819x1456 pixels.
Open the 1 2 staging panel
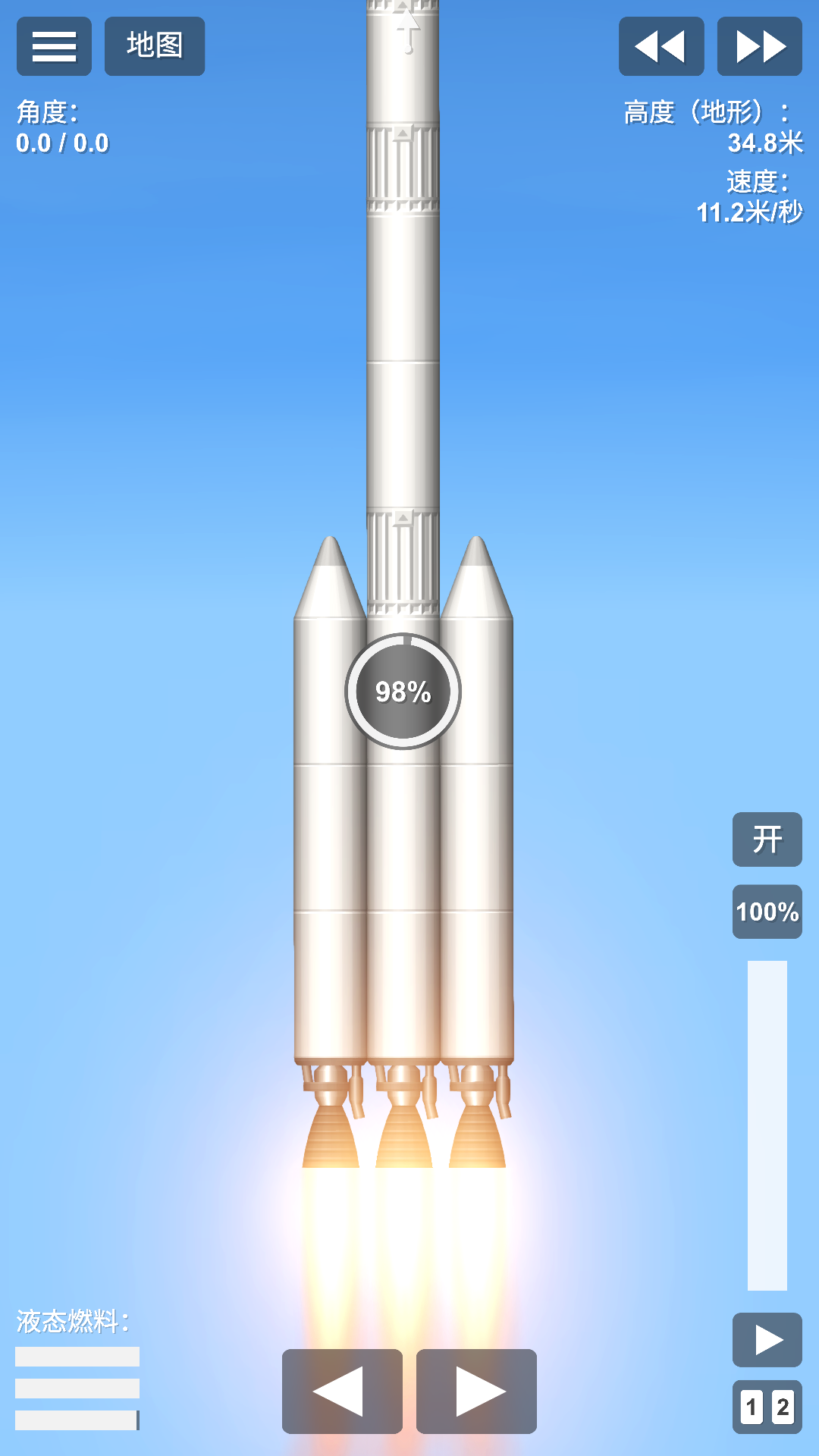point(767,1407)
